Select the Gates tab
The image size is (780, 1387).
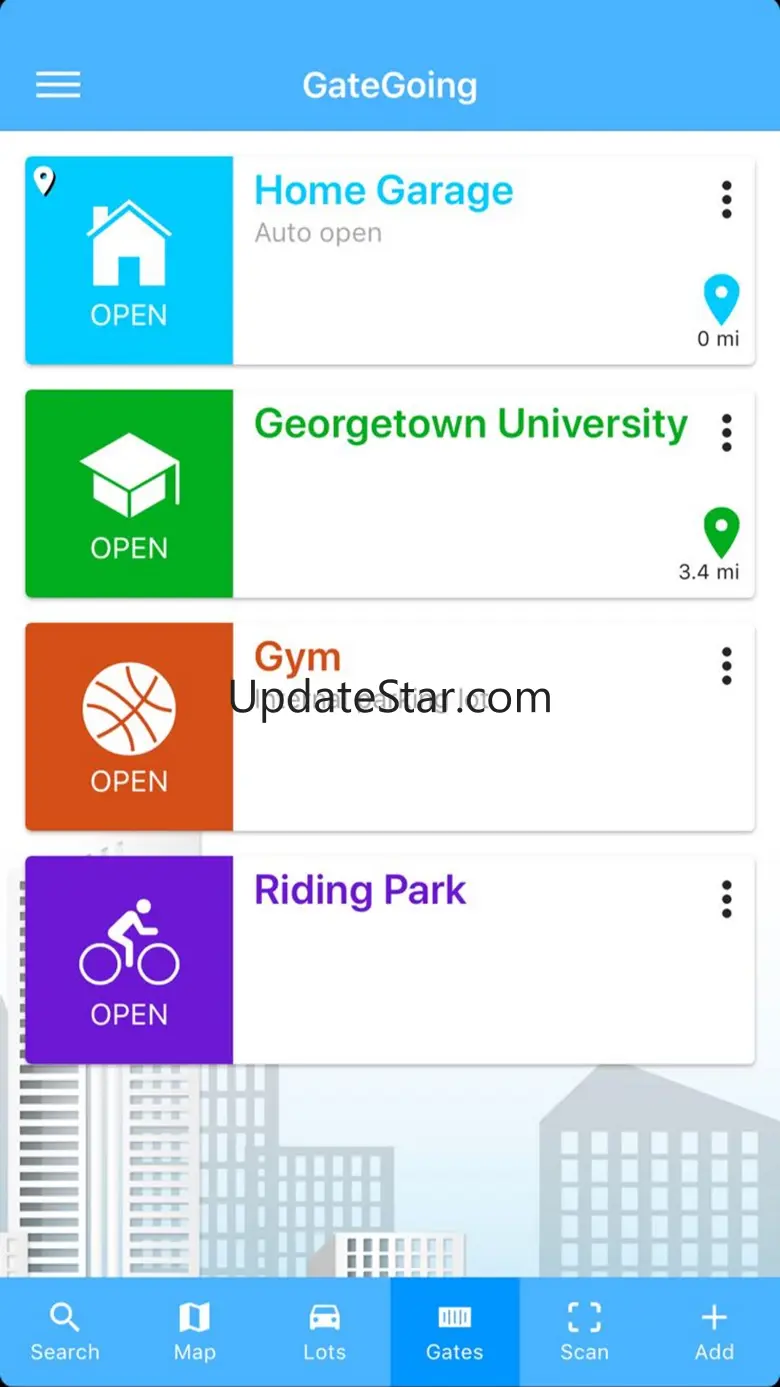click(x=454, y=1332)
